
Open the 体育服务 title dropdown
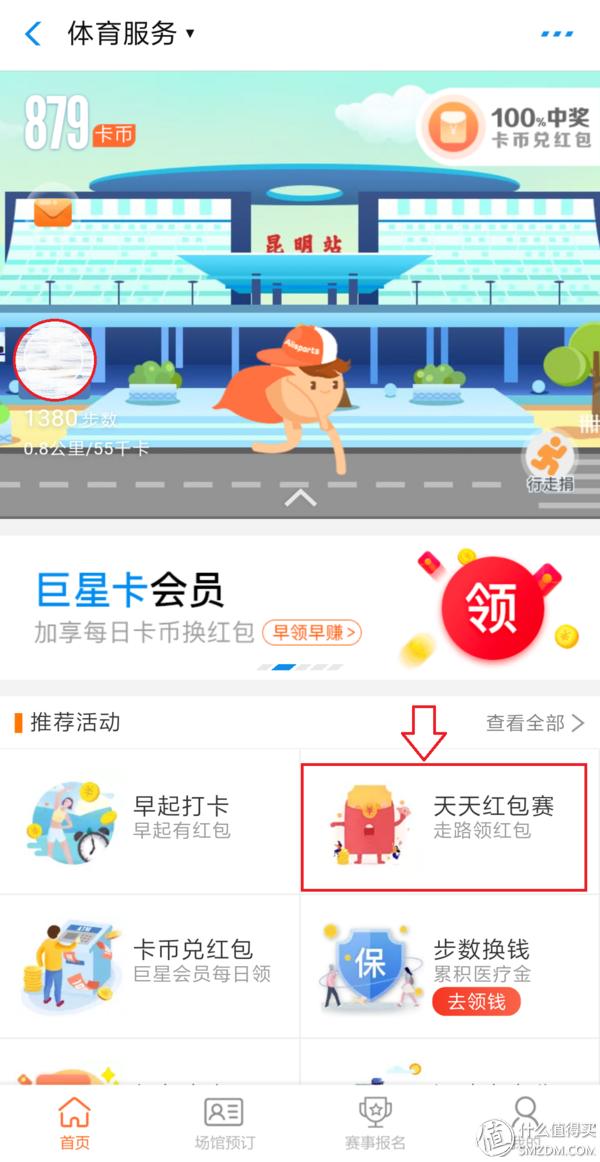click(x=131, y=33)
